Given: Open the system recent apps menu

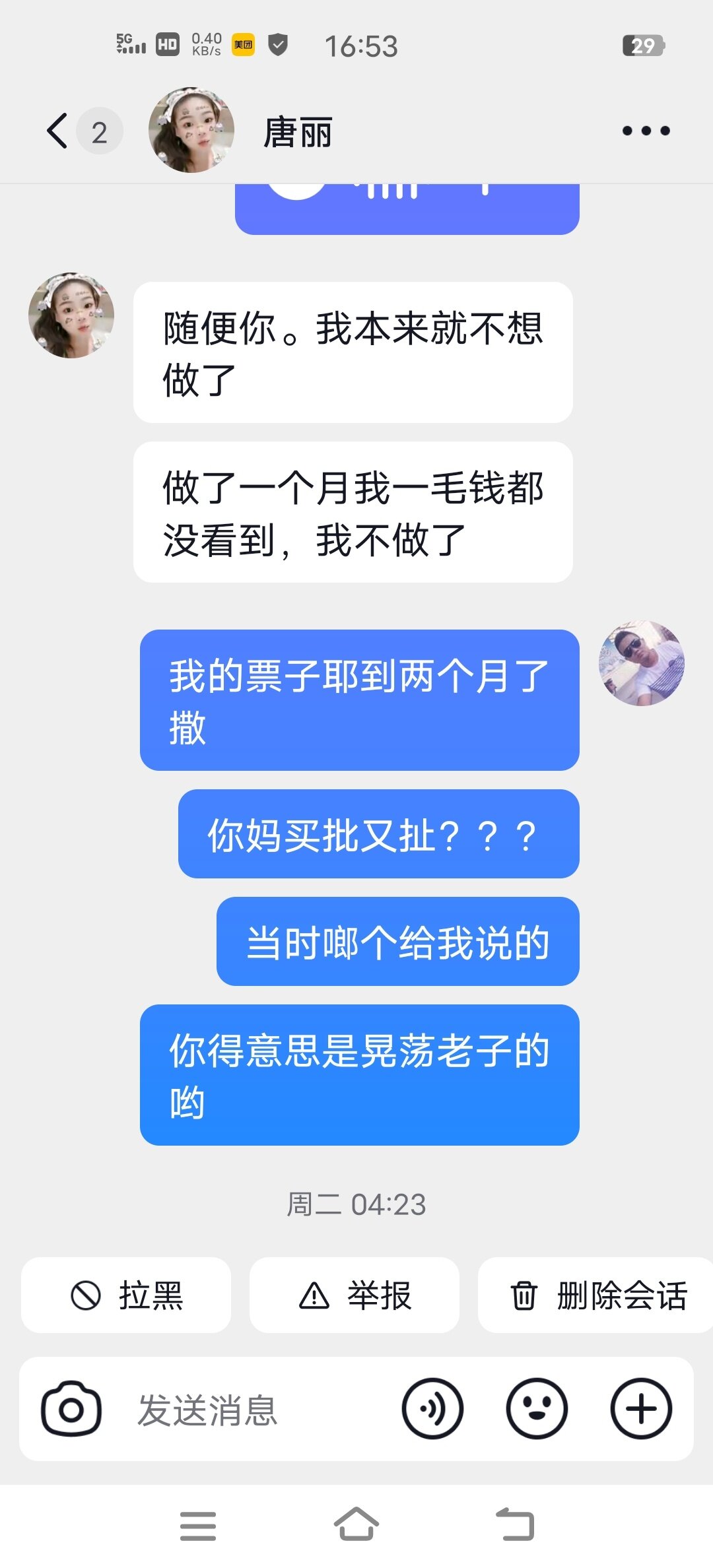Looking at the screenshot, I should point(198,1526).
